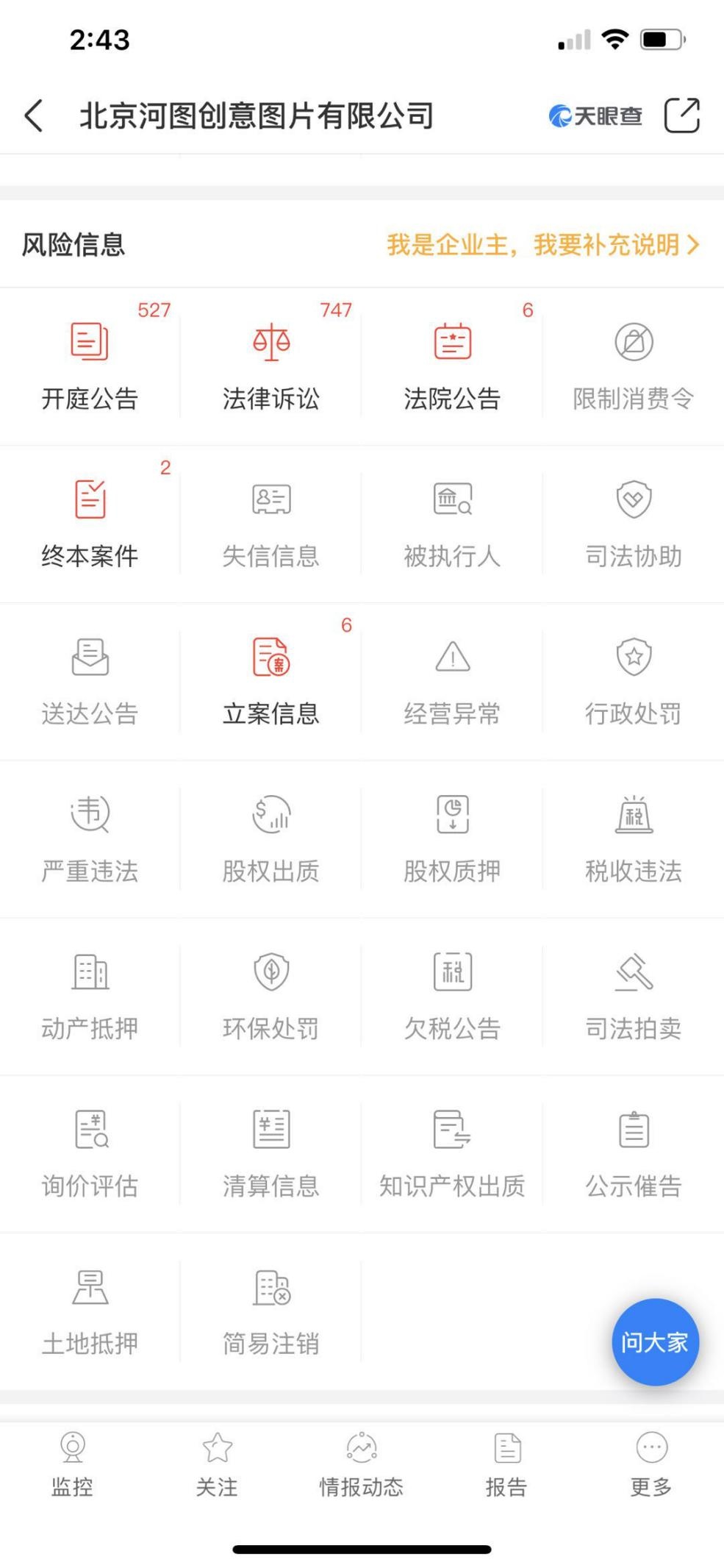Share this company page
Image resolution: width=724 pixels, height=1568 pixels.
tap(681, 115)
